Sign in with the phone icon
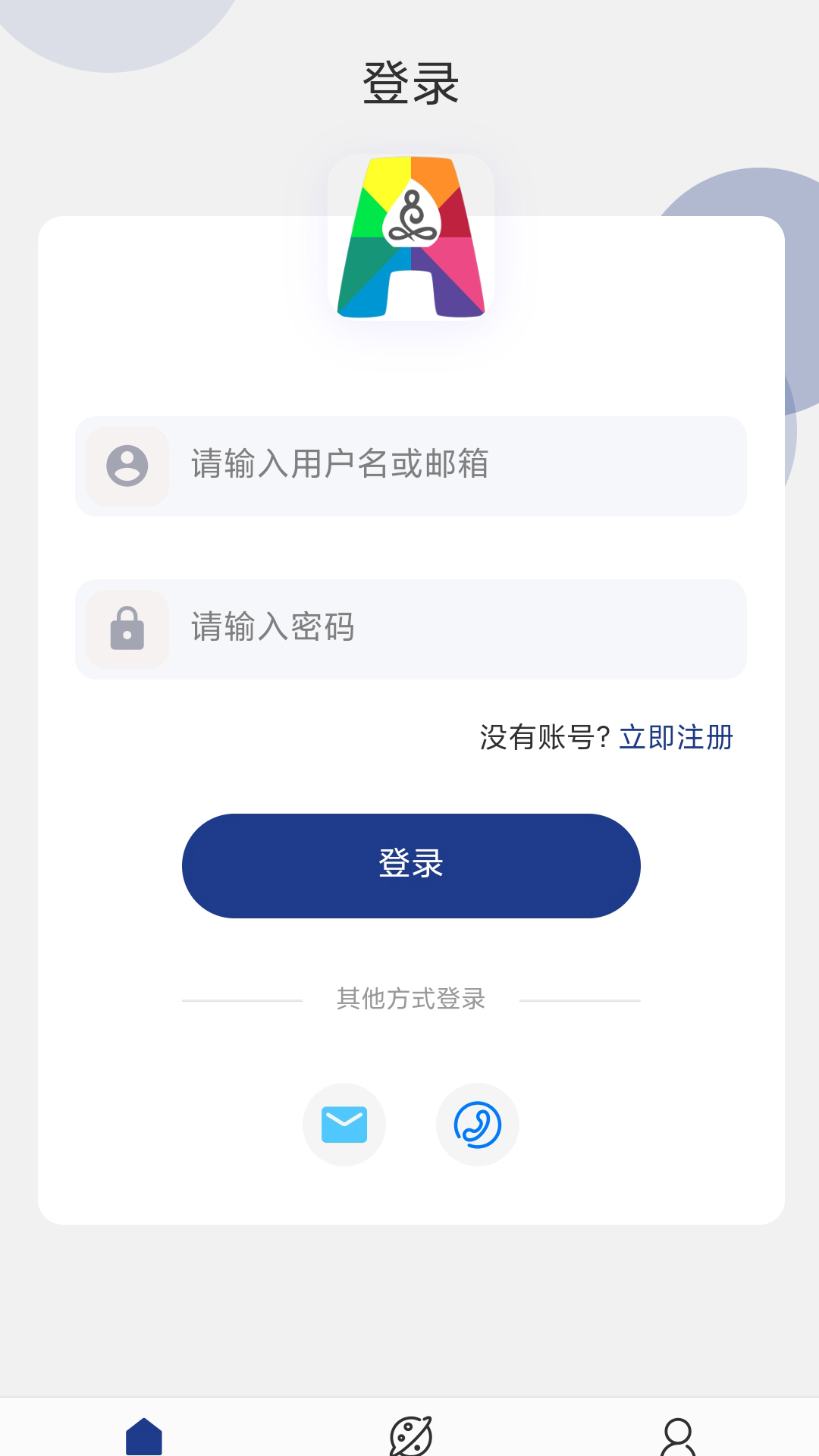Viewport: 819px width, 1456px height. click(478, 1125)
